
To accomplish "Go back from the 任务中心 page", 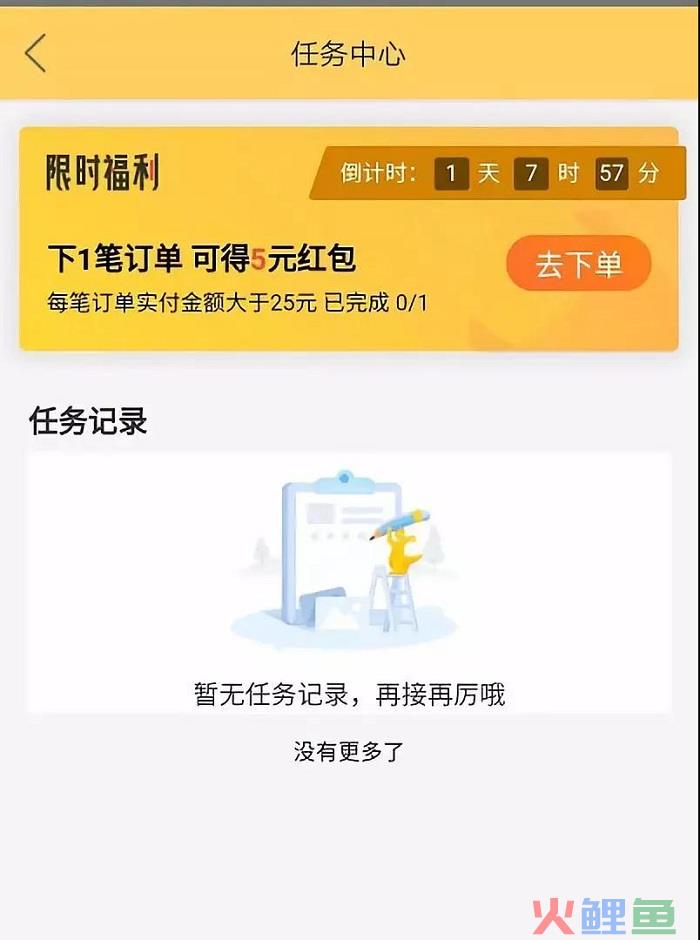I will point(36,53).
